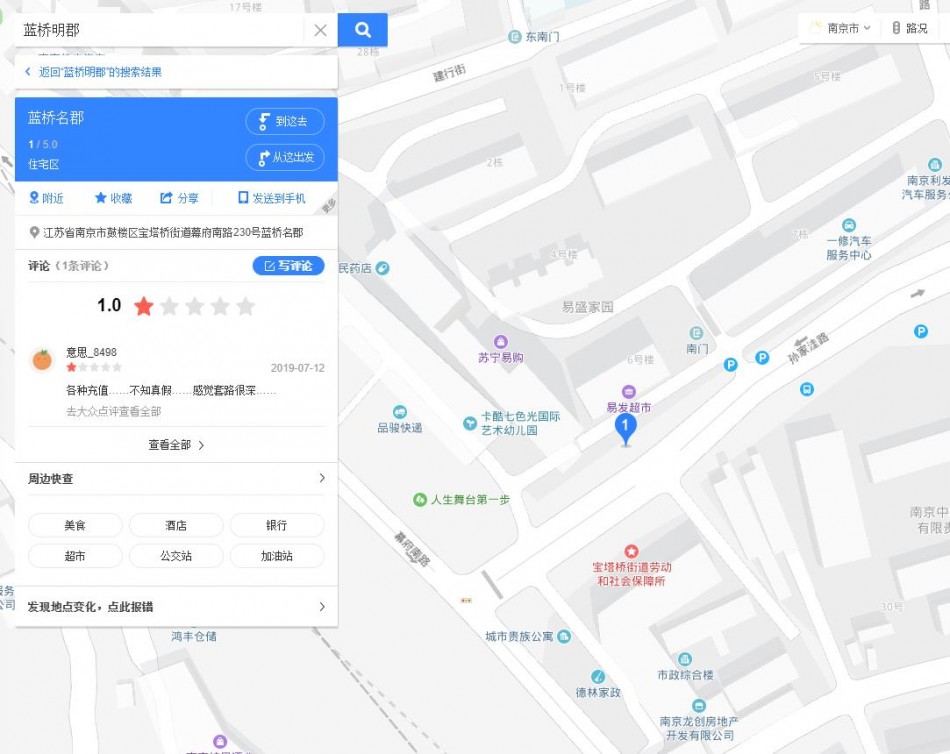The width and height of the screenshot is (950, 754).
Task: Write a review with 写评论
Action: coord(288,266)
